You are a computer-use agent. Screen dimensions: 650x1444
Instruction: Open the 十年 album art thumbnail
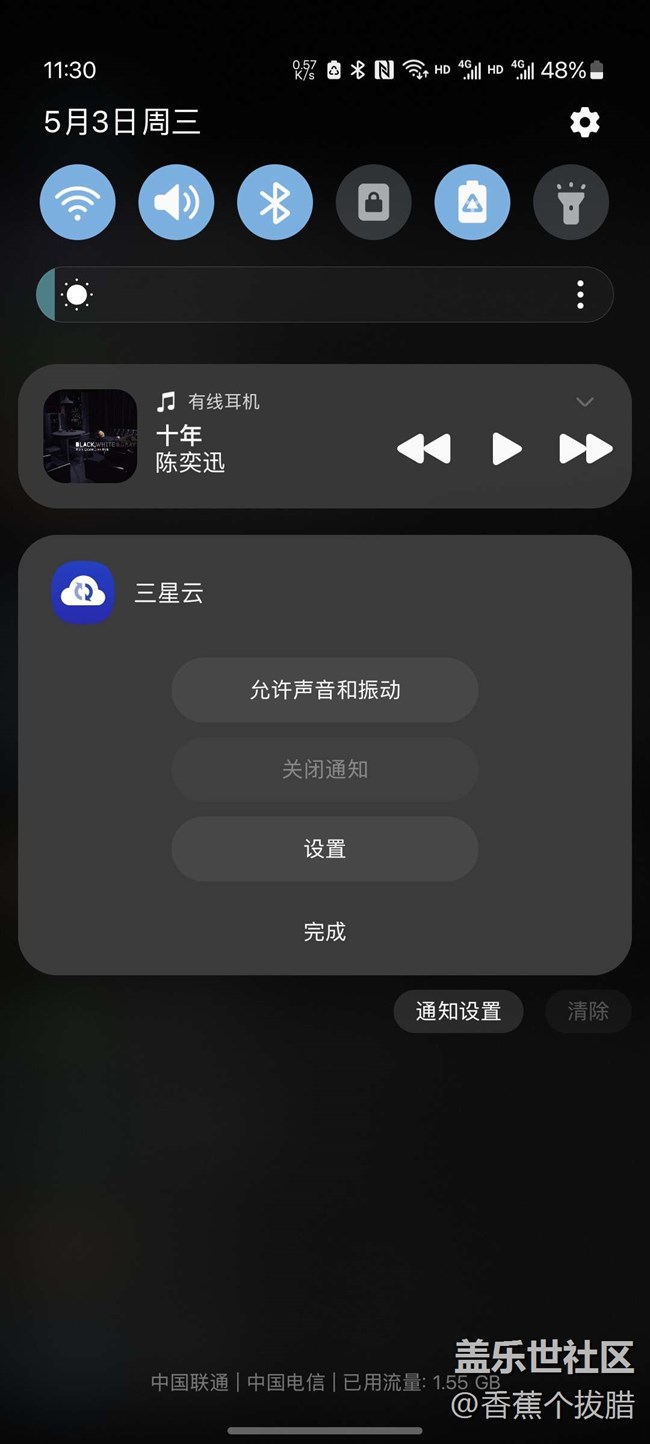[90, 436]
